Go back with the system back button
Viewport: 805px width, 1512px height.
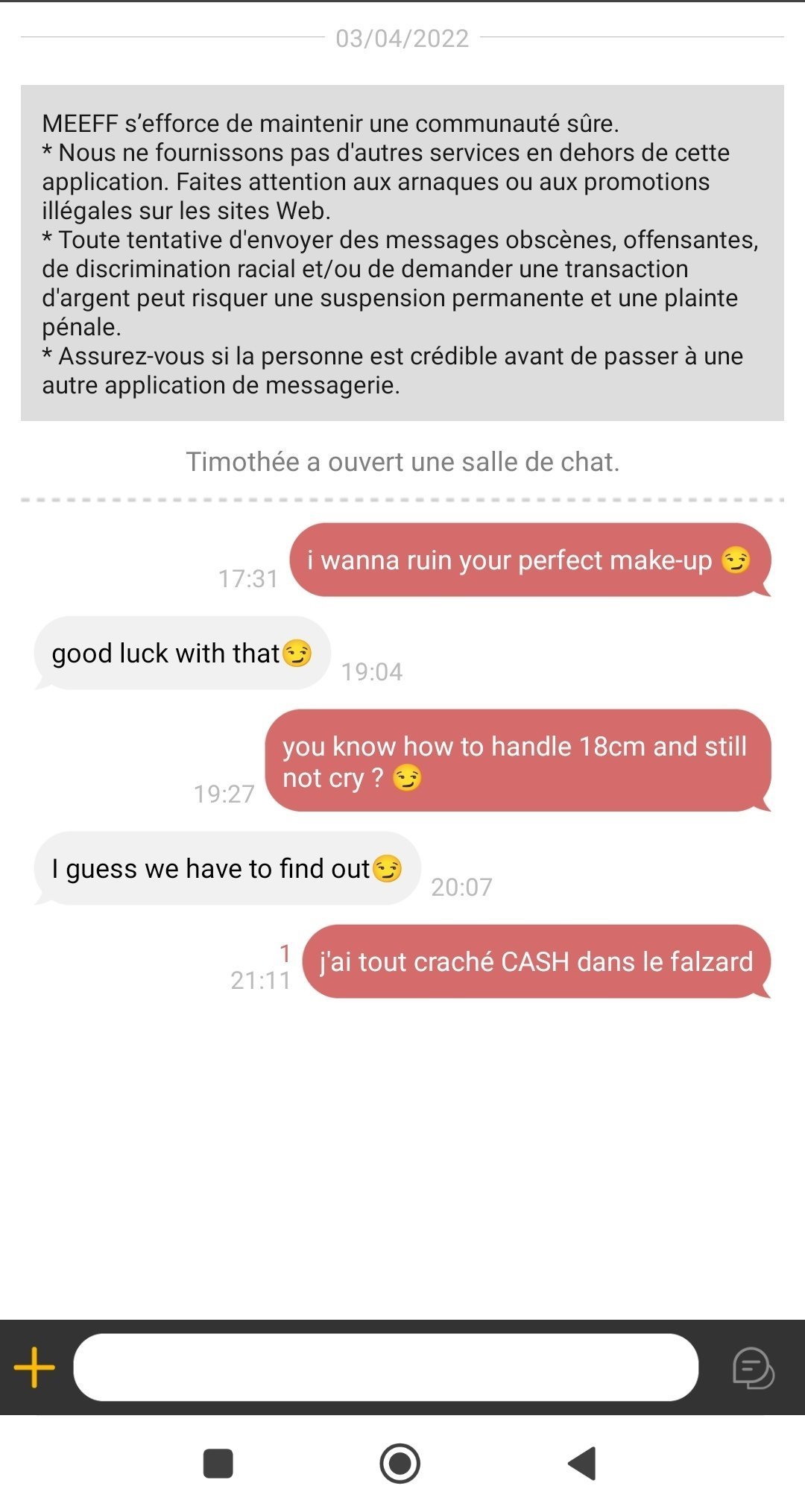(582, 1463)
